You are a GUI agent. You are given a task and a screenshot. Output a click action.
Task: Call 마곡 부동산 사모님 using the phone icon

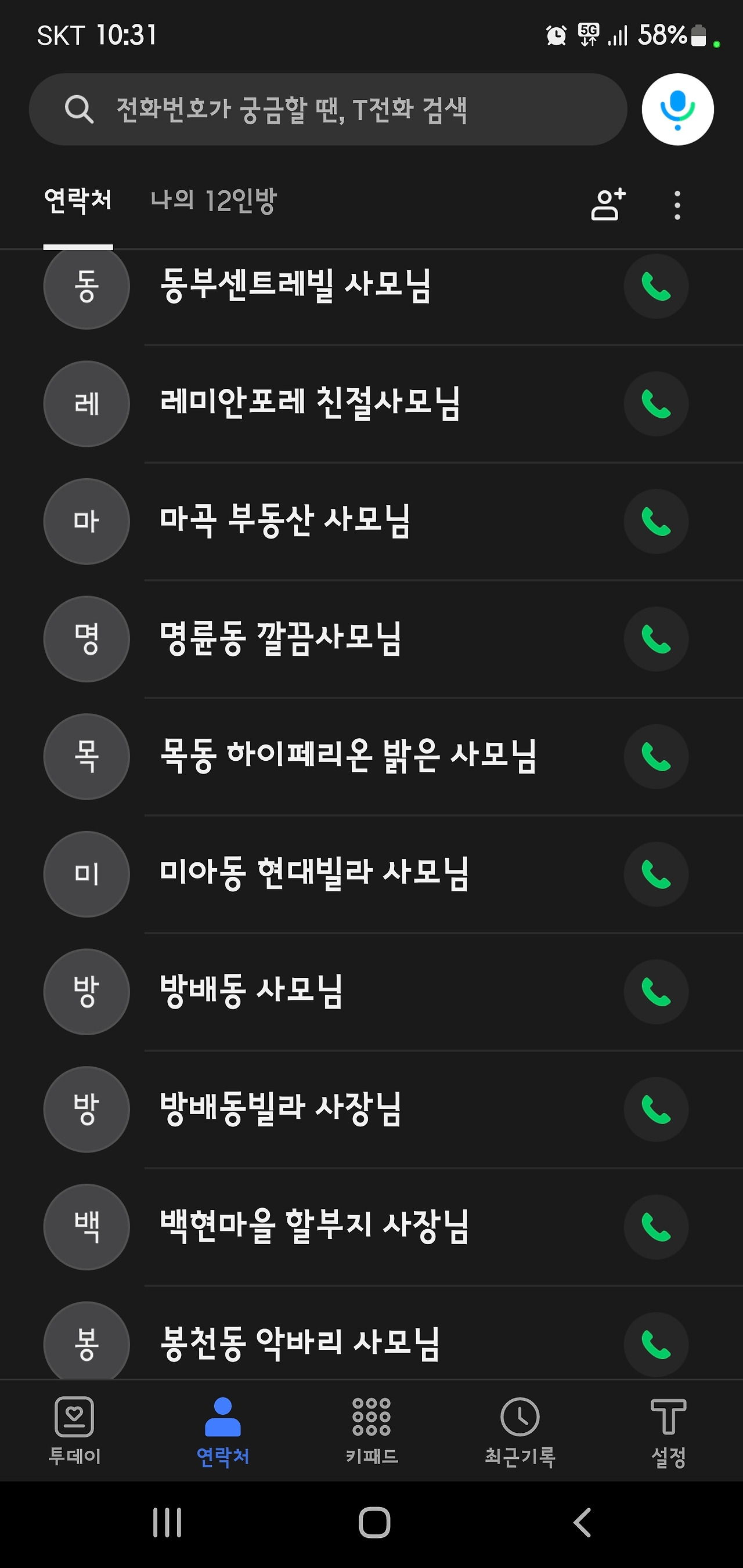tap(656, 522)
